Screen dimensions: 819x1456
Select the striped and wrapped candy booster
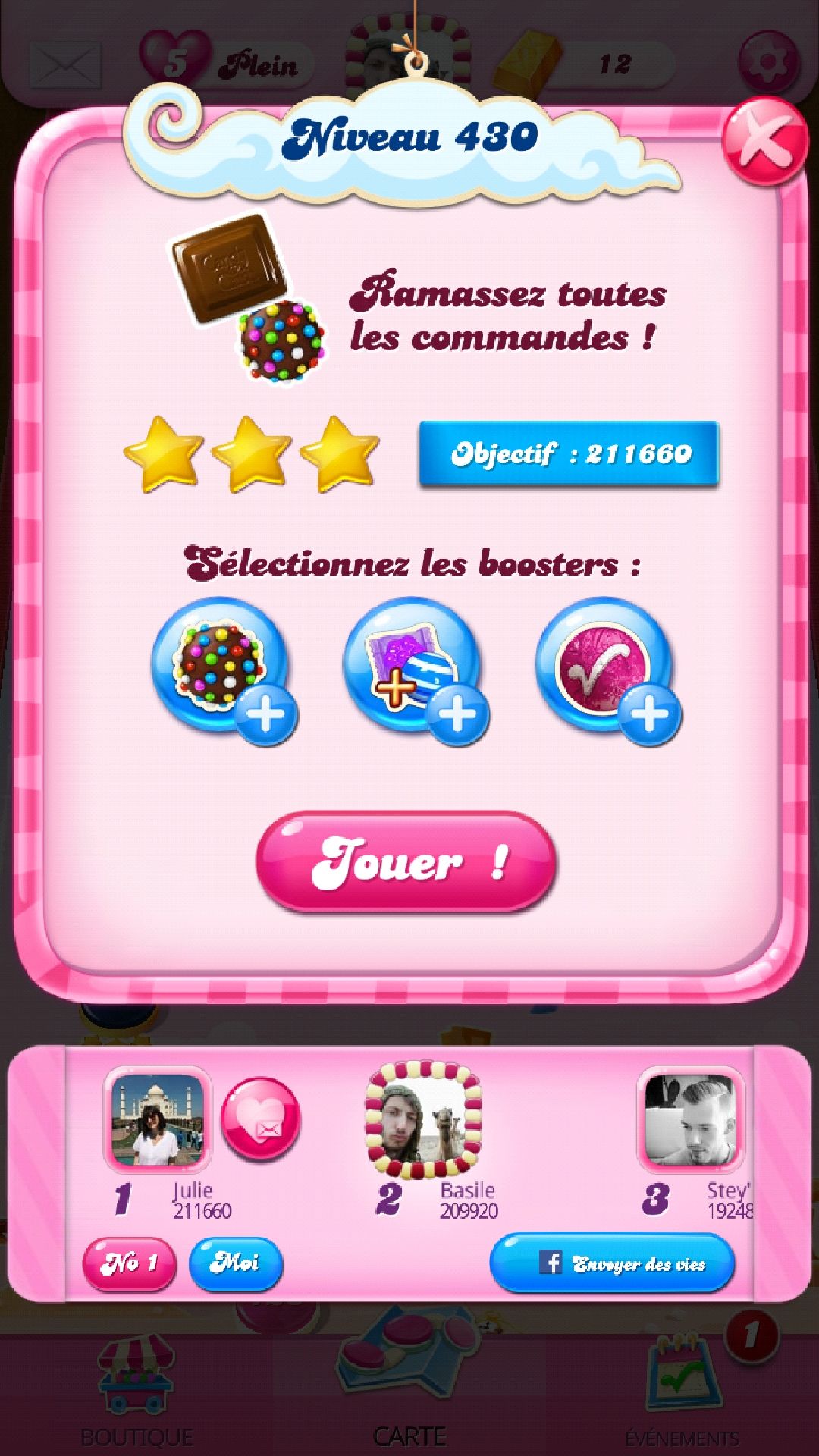point(413,667)
